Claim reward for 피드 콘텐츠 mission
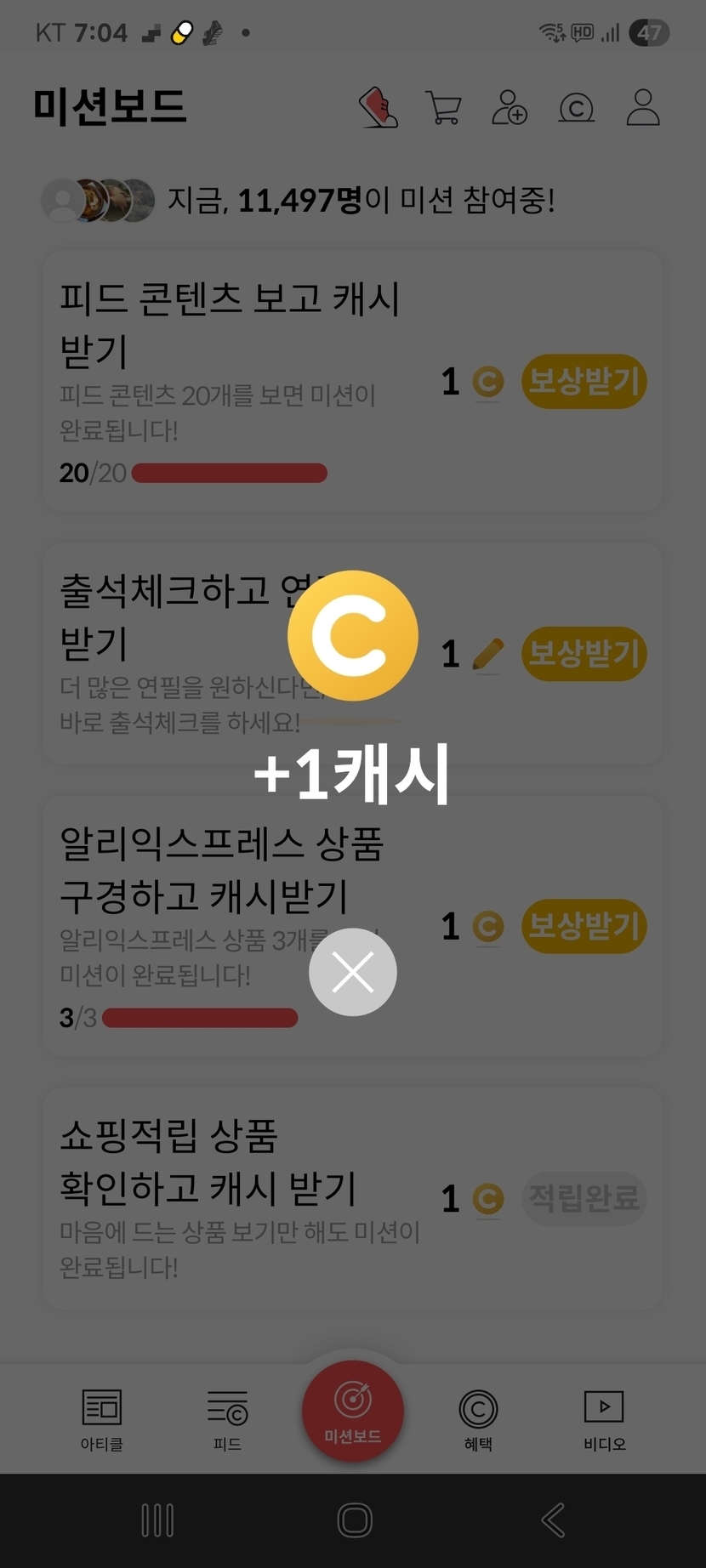Screen dimensions: 706x1568 point(584,381)
